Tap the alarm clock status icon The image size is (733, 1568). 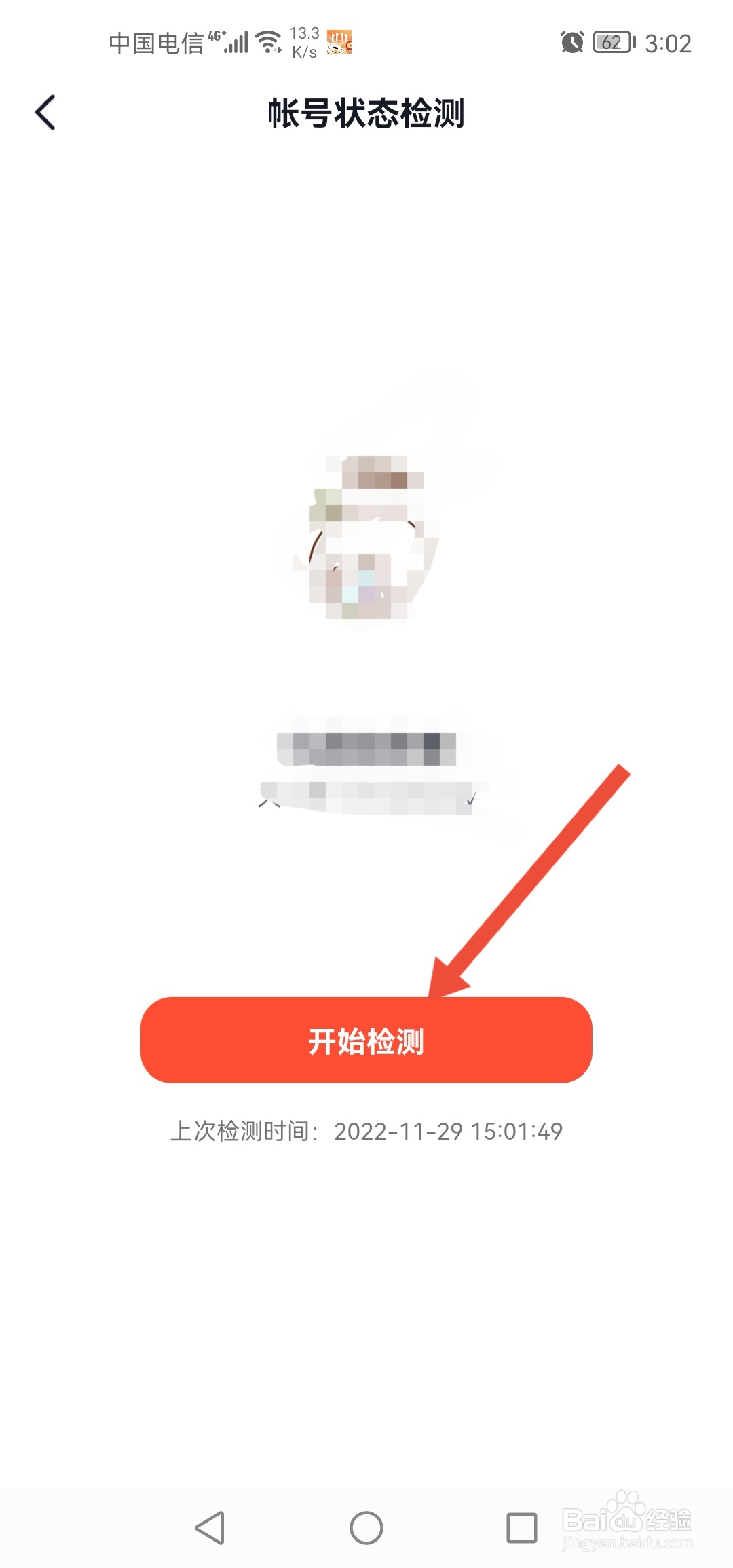[x=572, y=43]
